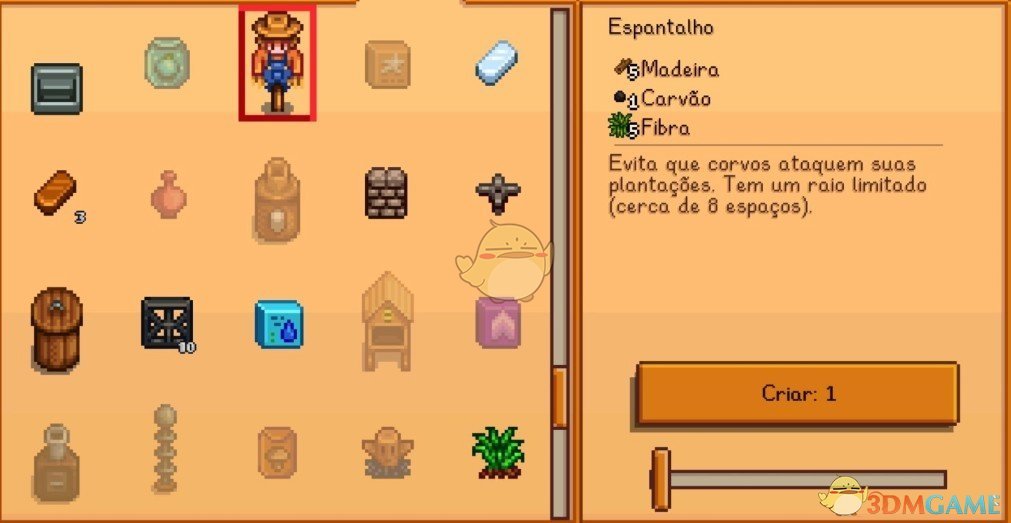
Task: Select the blue water-drop block recipe
Action: tap(278, 324)
